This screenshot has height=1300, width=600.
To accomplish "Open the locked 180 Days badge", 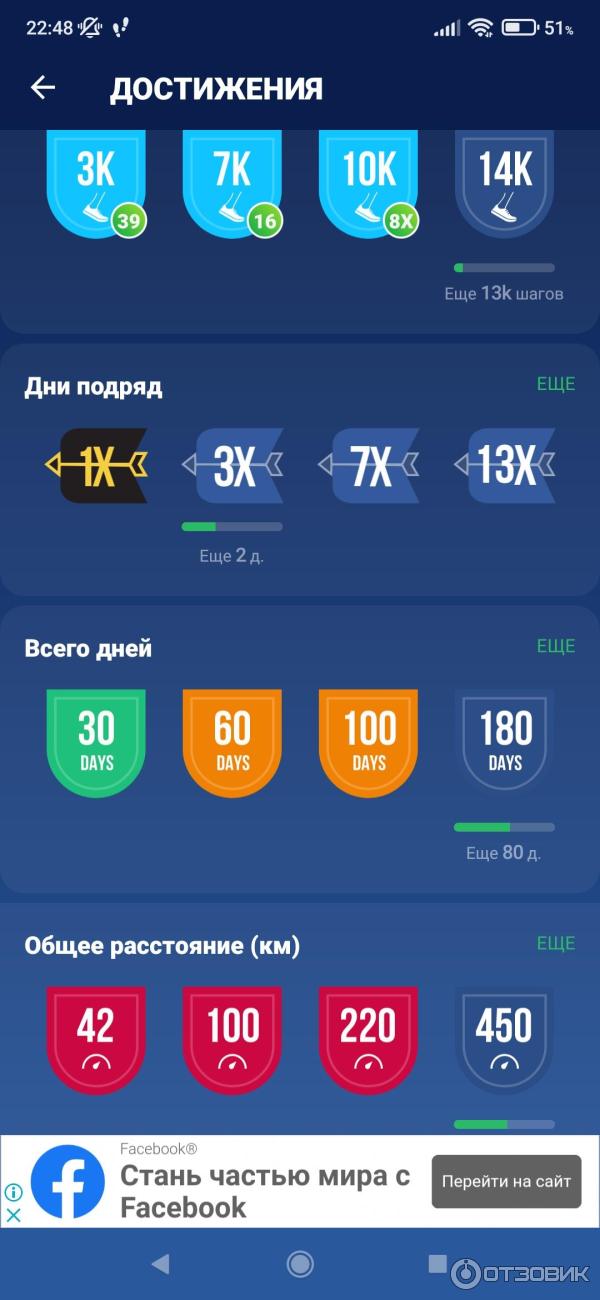I will point(505,741).
